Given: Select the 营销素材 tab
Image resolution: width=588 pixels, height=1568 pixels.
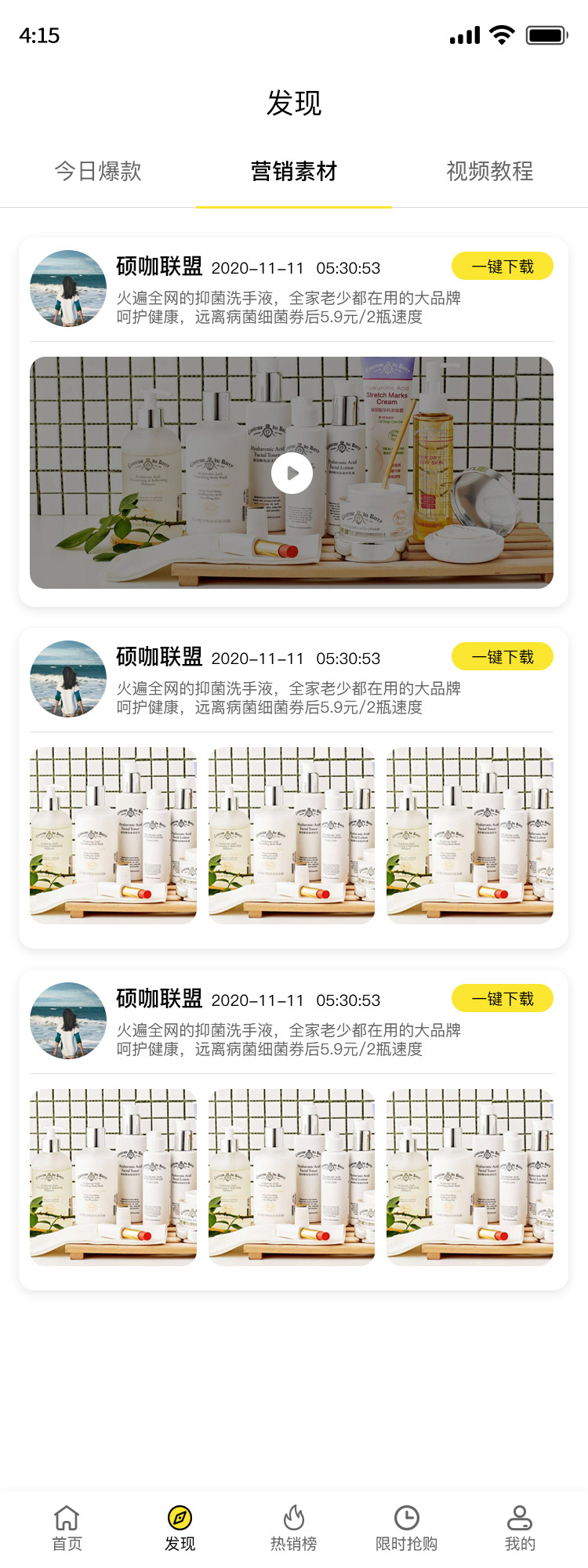Looking at the screenshot, I should (x=294, y=171).
